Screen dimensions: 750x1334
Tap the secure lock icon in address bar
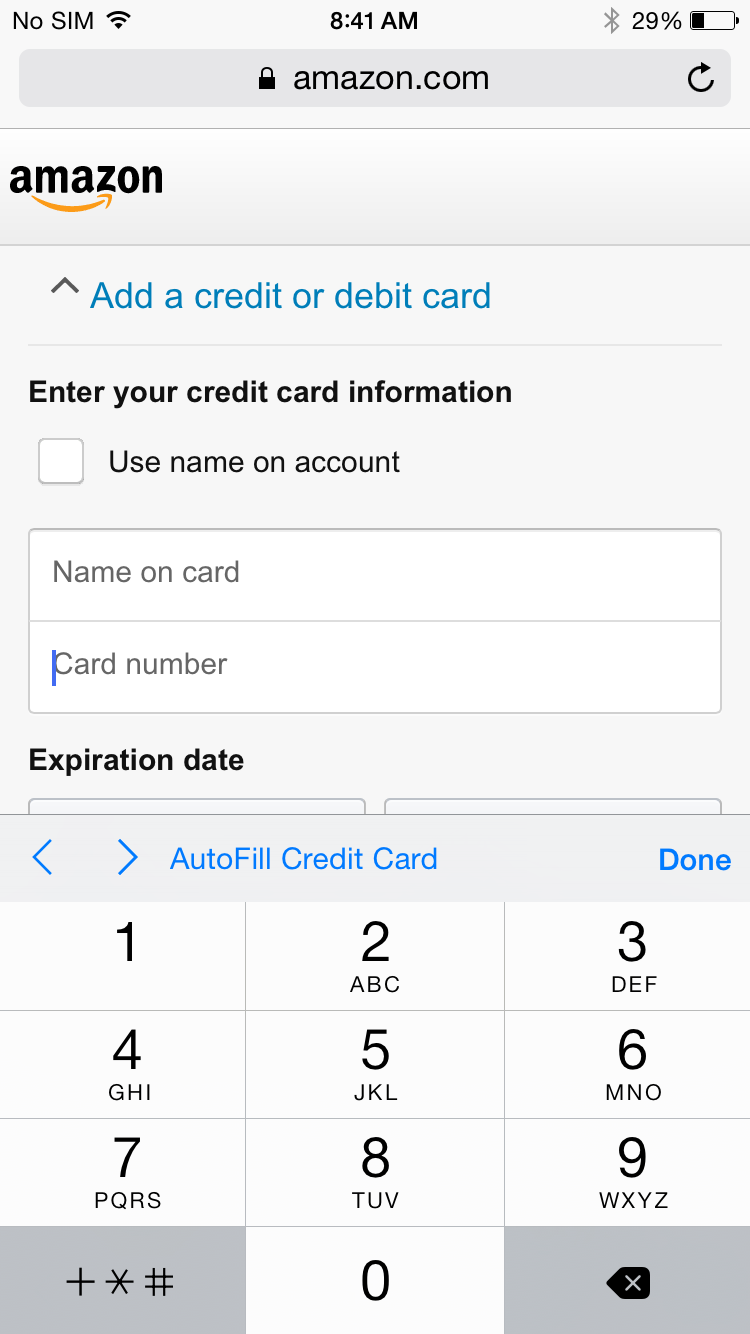(265, 77)
